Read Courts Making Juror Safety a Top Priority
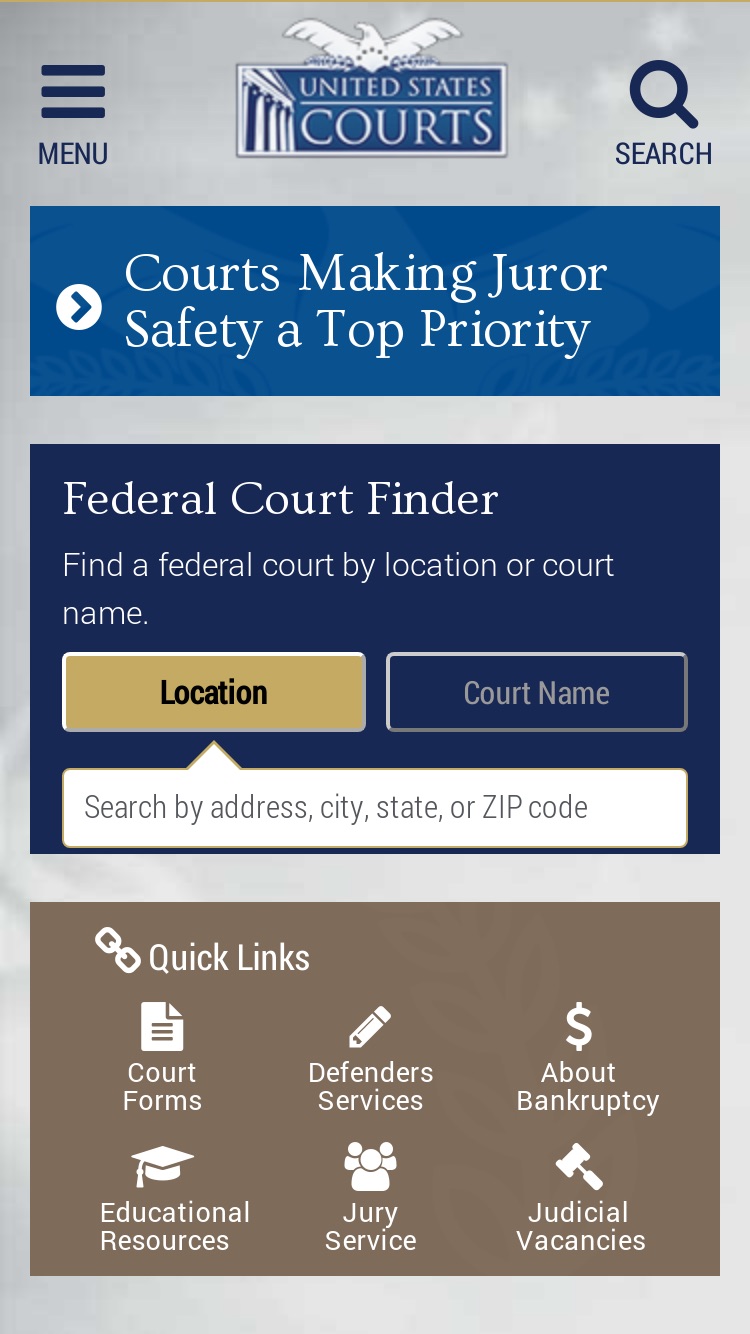 tap(375, 301)
